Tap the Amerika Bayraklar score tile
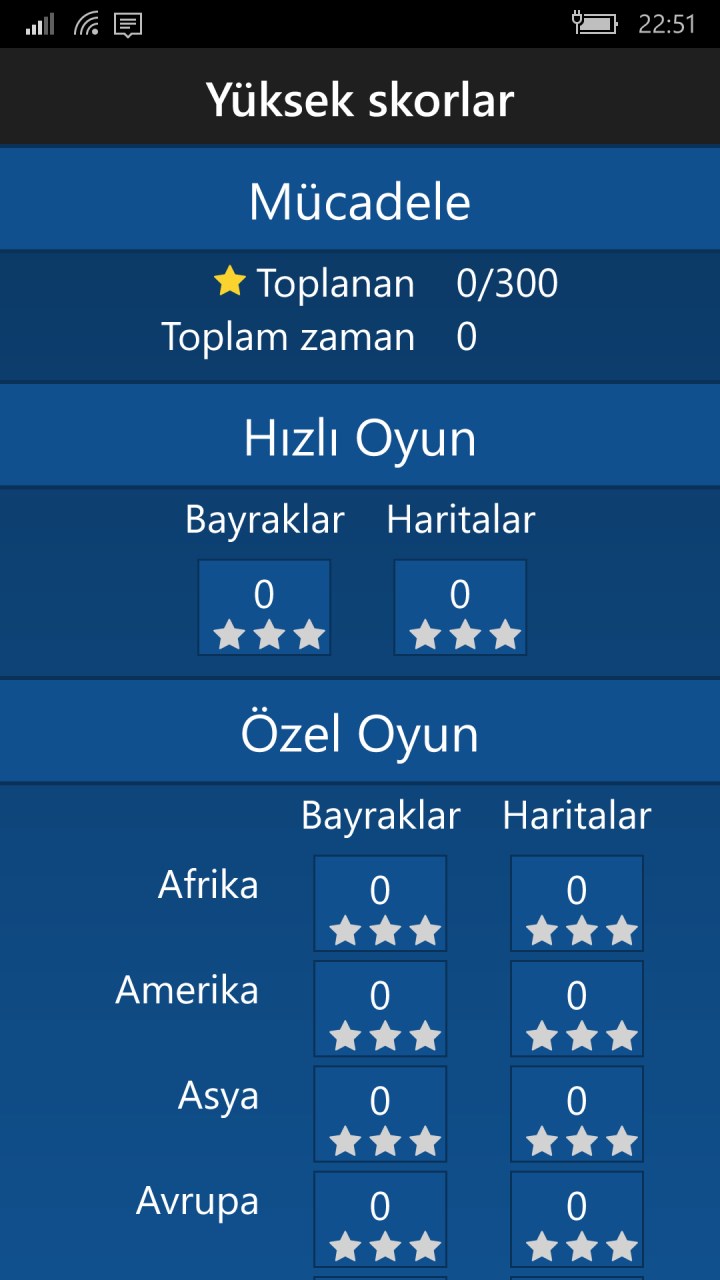 [x=380, y=1008]
